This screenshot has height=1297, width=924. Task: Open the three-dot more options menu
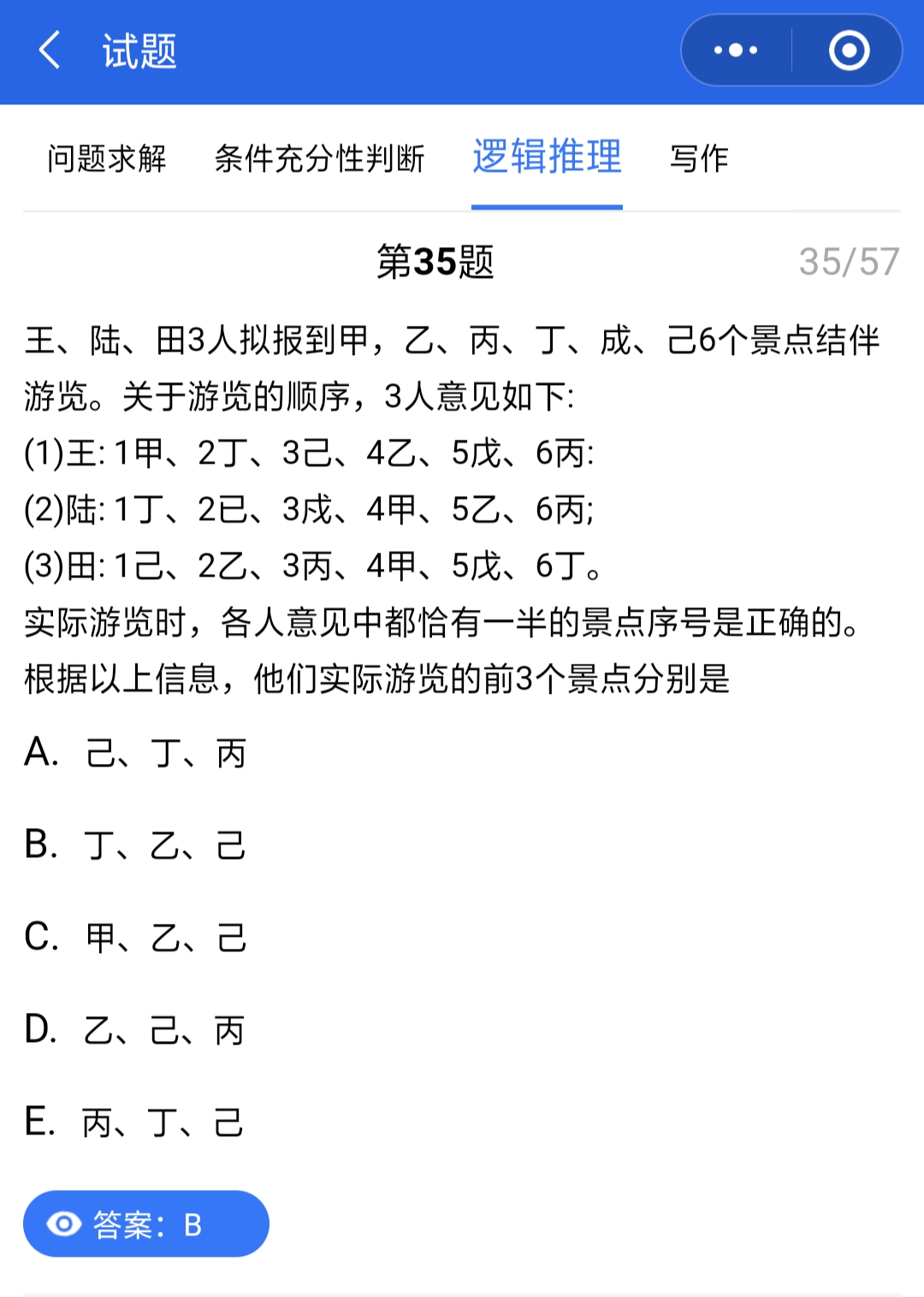pyautogui.click(x=734, y=50)
